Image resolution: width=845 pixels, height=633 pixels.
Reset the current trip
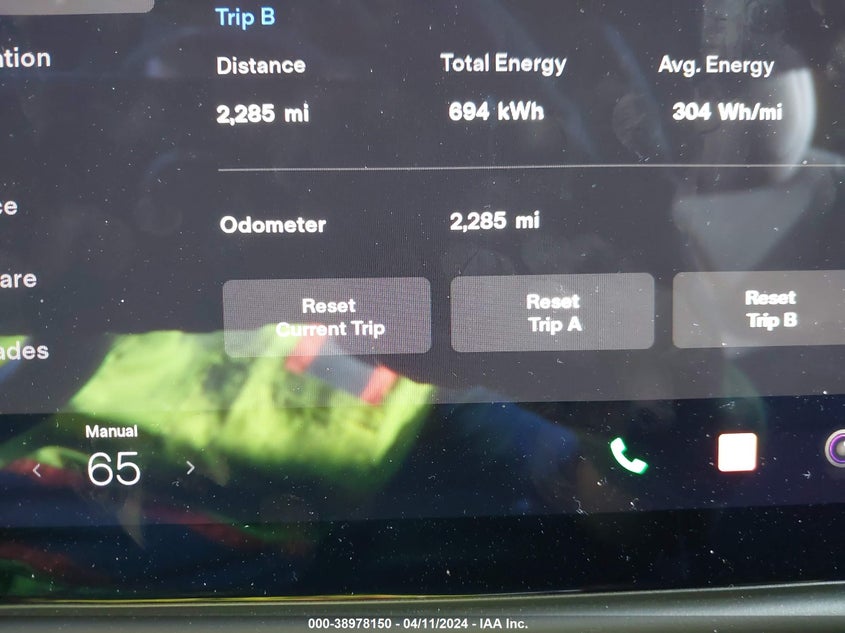coord(327,317)
